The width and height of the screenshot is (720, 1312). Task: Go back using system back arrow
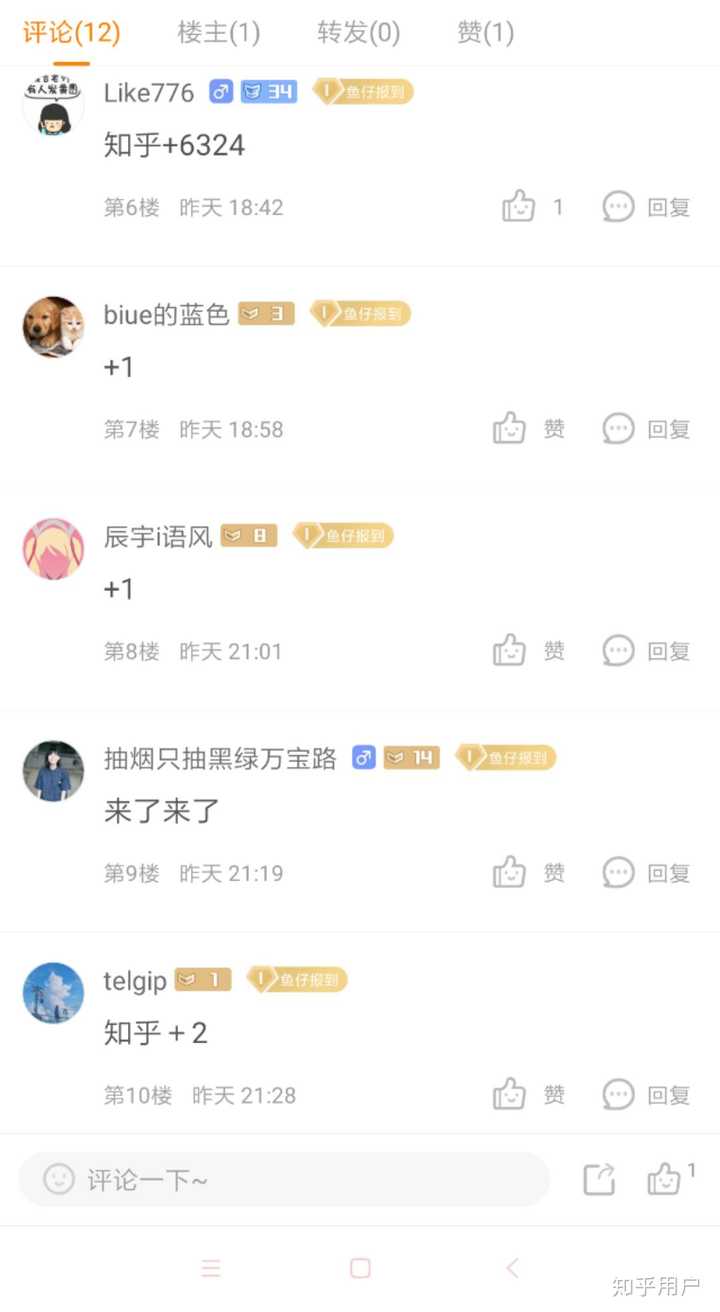[512, 1268]
